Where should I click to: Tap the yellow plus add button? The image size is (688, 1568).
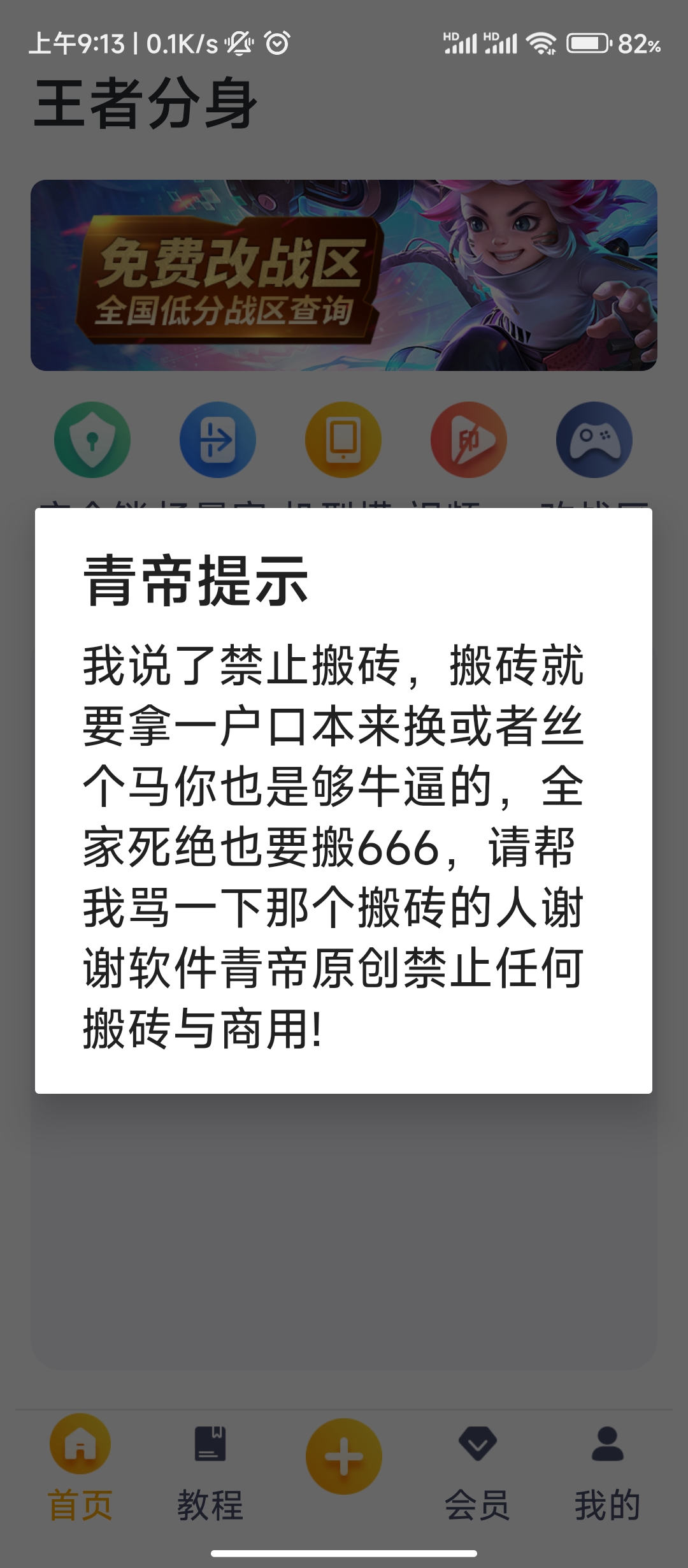point(344,1456)
